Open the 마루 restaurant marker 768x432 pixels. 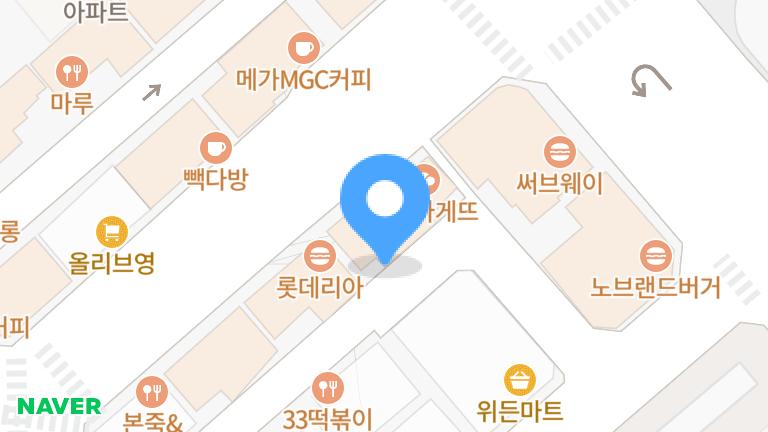click(x=72, y=70)
